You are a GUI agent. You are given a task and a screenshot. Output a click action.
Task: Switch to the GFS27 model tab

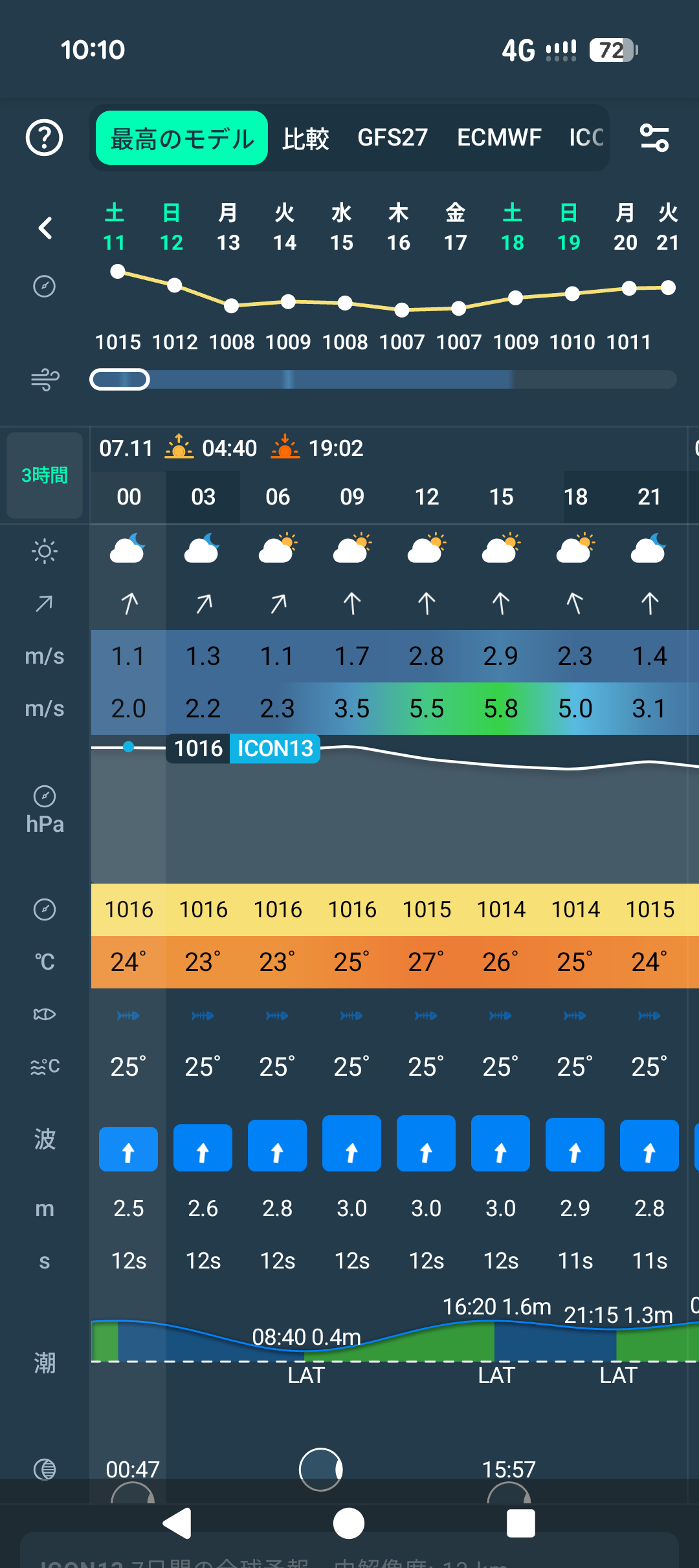[392, 138]
